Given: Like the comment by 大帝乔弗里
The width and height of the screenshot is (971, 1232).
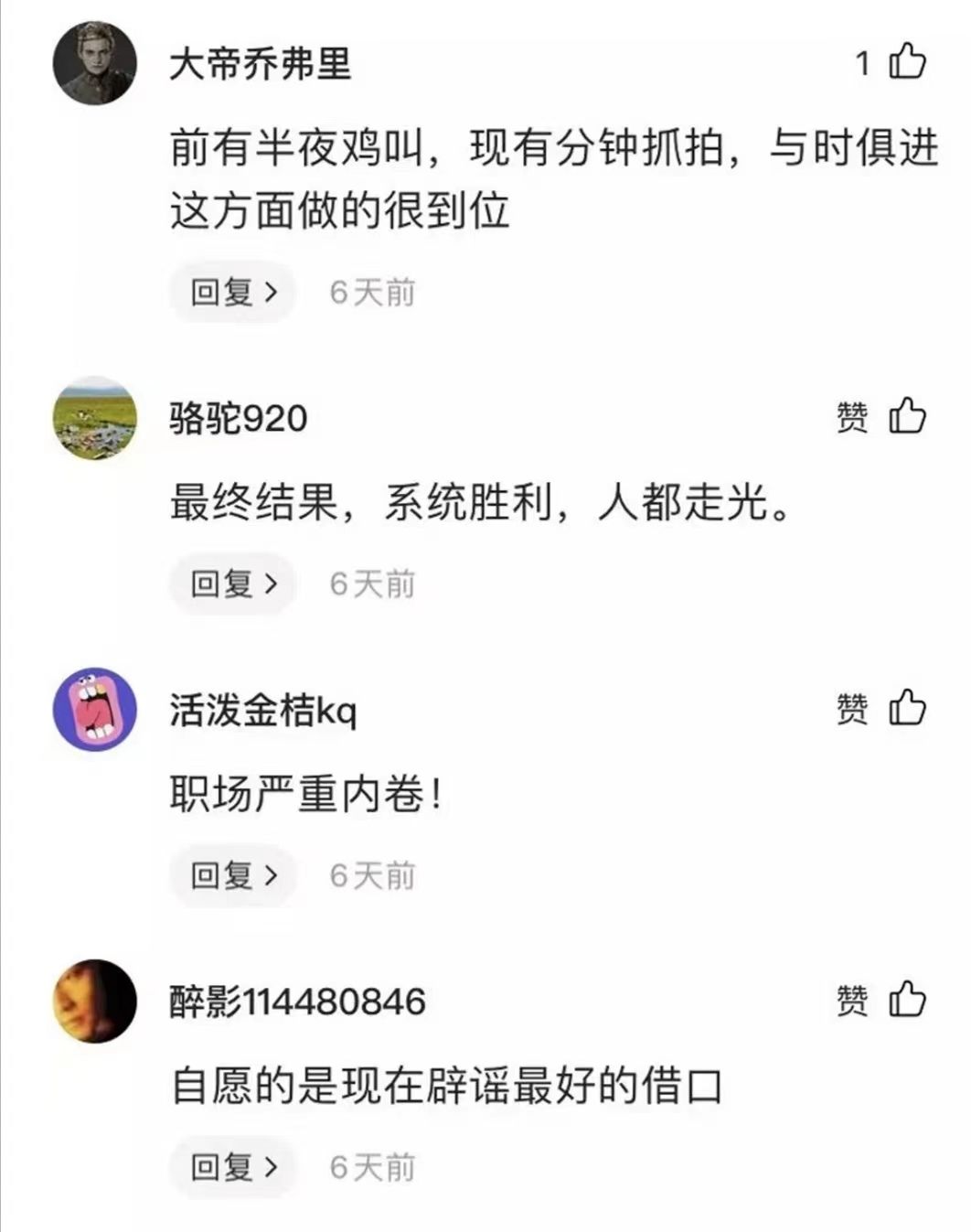Looking at the screenshot, I should (x=907, y=62).
